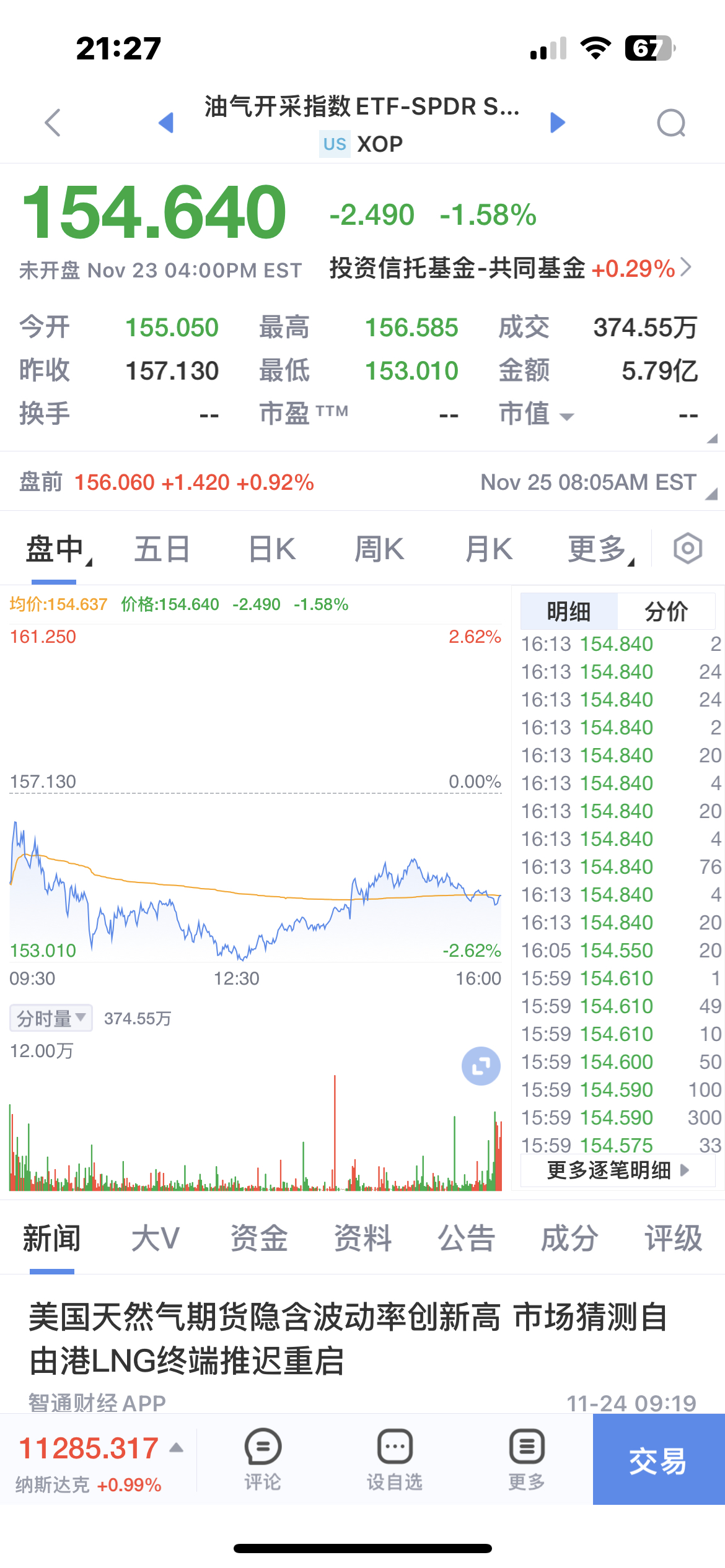
Task: Switch to previous stock with left arrow
Action: click(165, 123)
